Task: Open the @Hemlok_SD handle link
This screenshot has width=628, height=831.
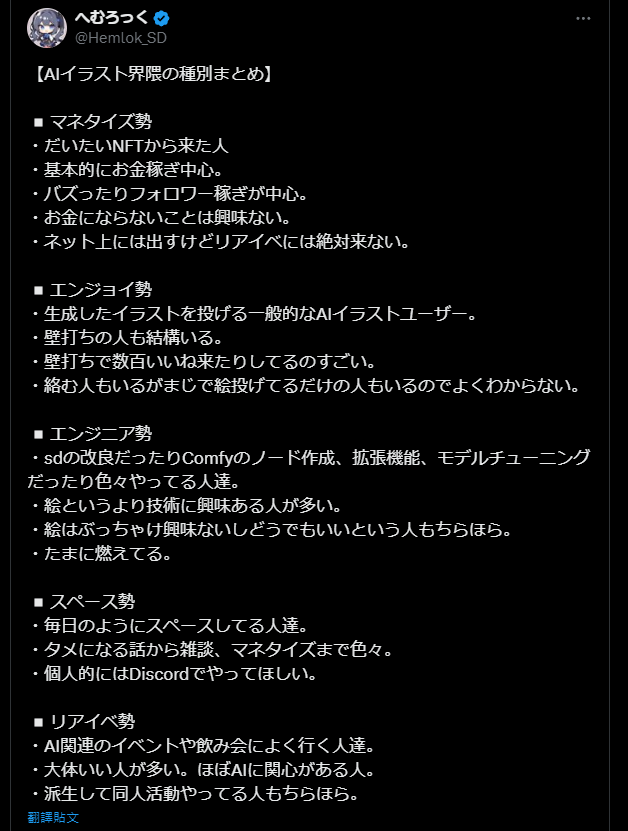Action: (121, 39)
